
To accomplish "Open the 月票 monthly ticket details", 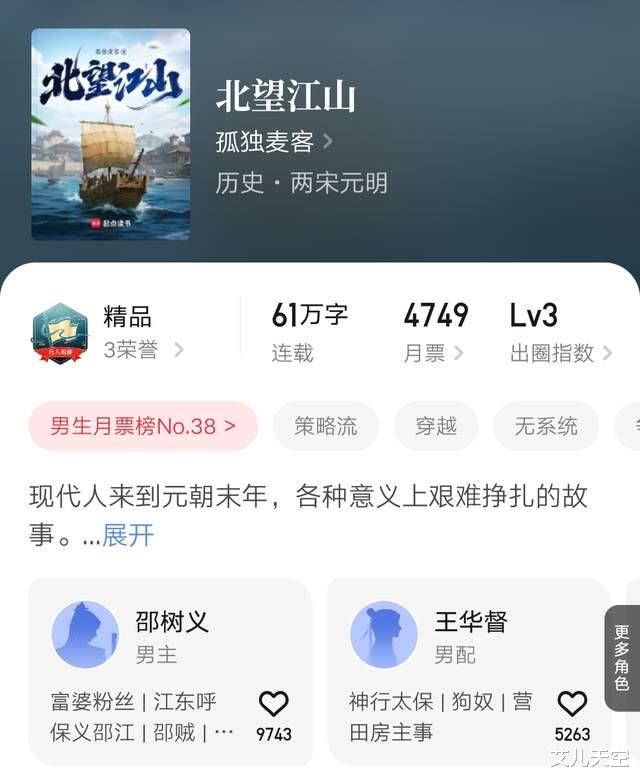I will (x=435, y=334).
